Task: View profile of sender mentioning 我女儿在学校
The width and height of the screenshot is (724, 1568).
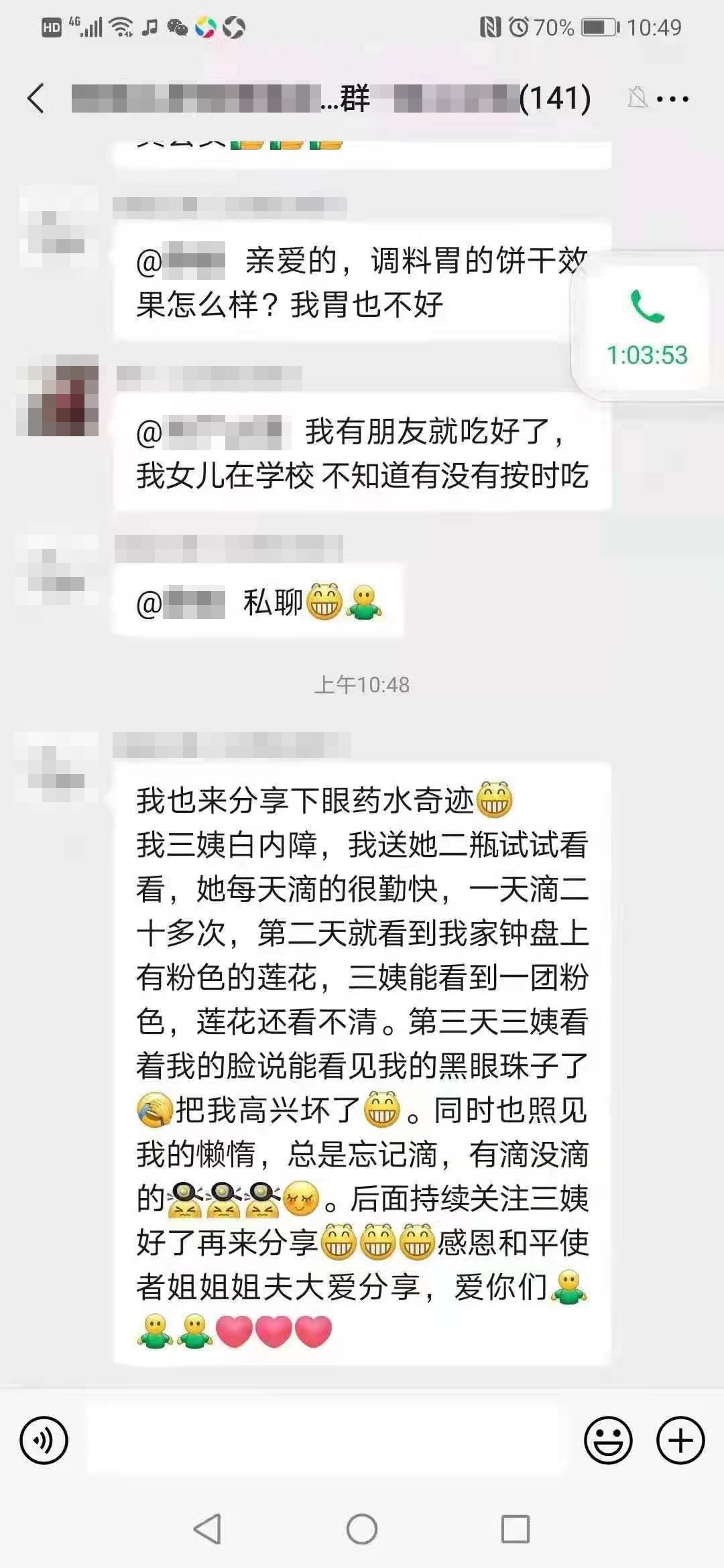Action: (x=58, y=396)
